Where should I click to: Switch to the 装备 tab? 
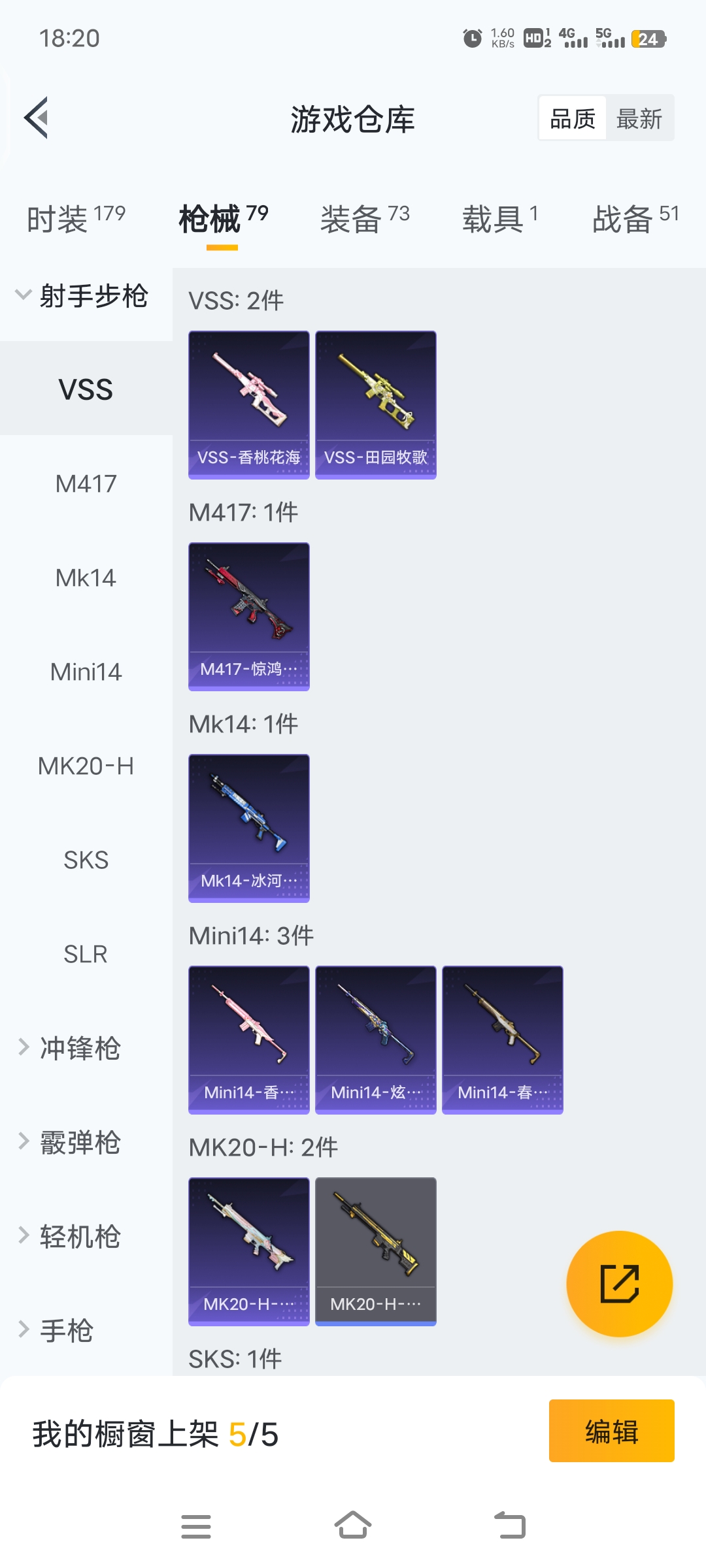(x=365, y=218)
